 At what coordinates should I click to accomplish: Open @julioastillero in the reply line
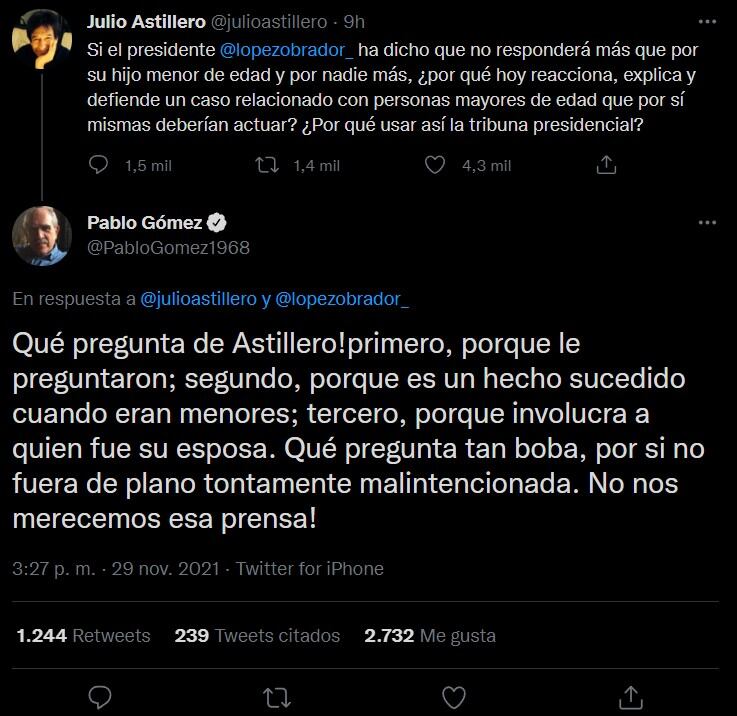click(x=198, y=298)
